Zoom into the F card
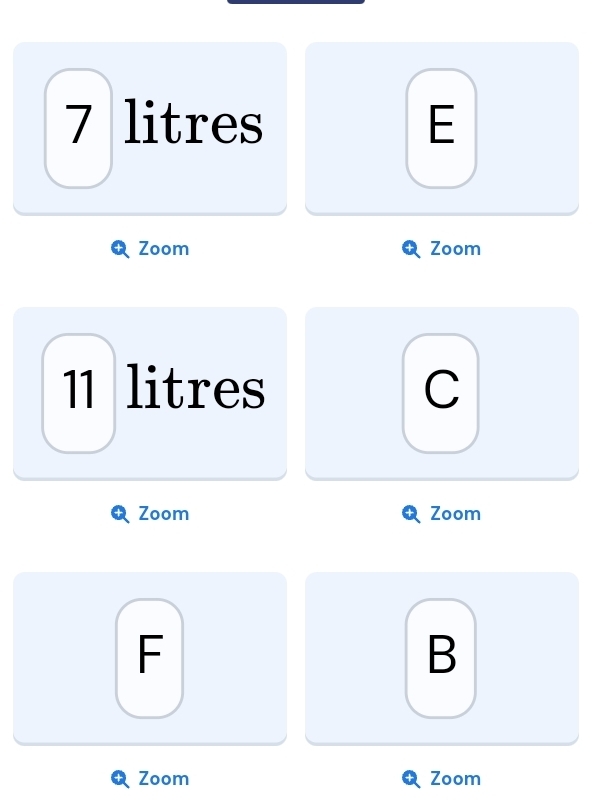This screenshot has width=611, height=810. click(150, 778)
